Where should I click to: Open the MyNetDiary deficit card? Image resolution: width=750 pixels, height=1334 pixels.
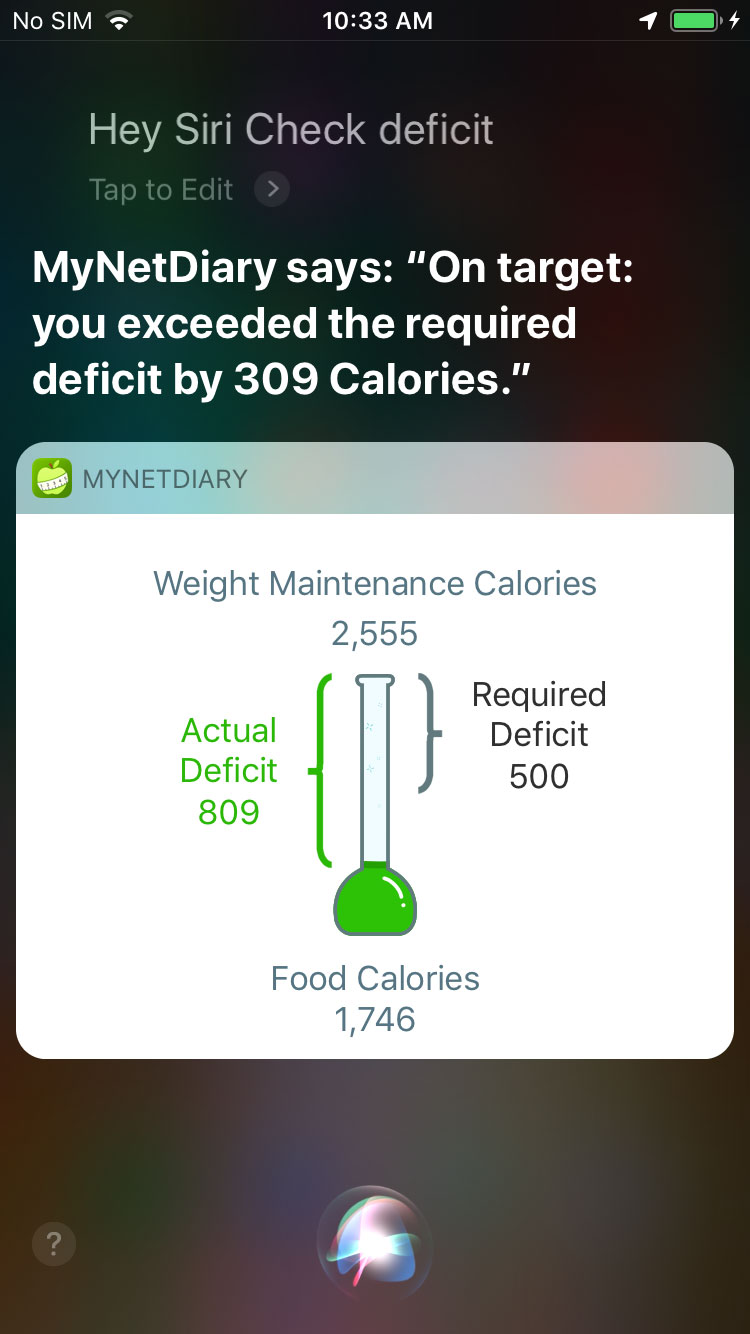coord(375,750)
